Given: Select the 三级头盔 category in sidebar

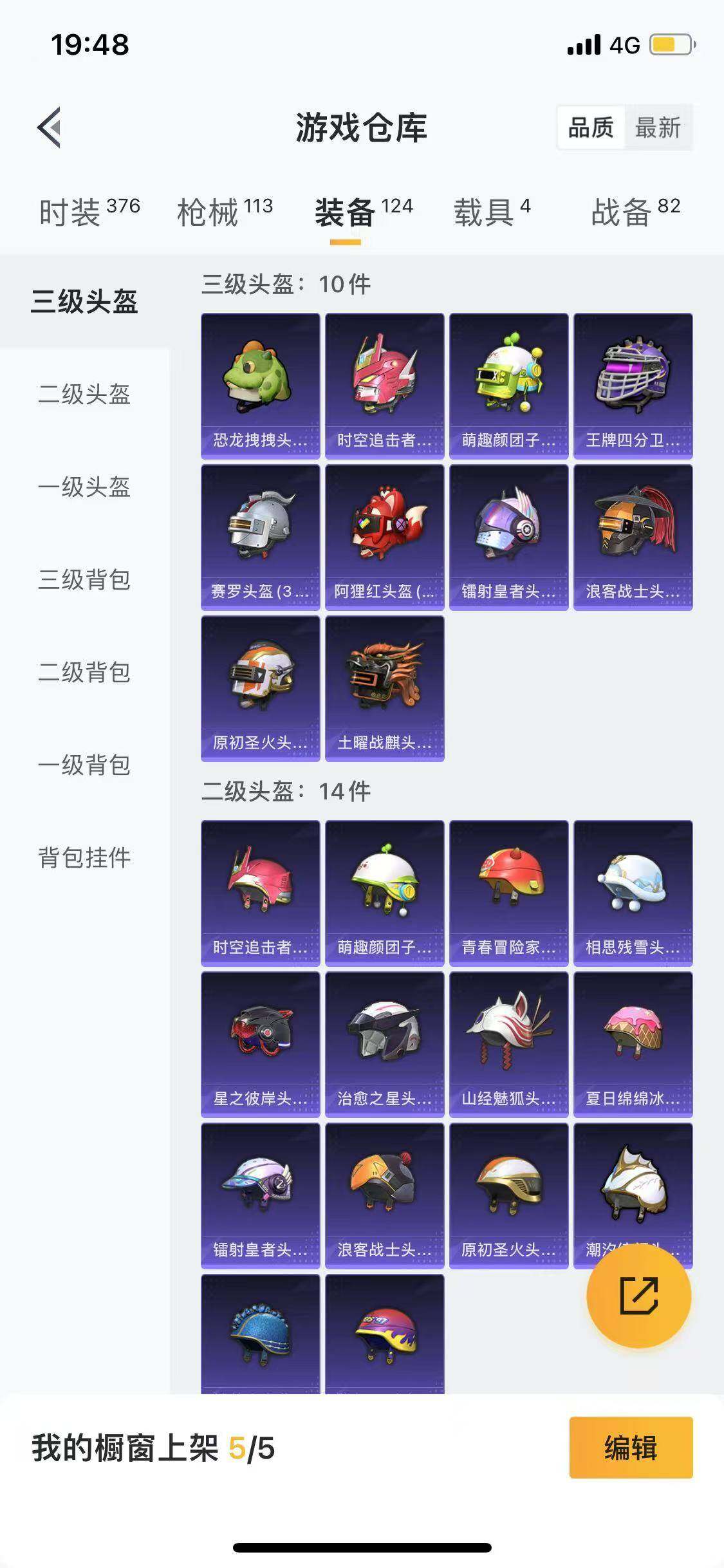Looking at the screenshot, I should tap(83, 303).
